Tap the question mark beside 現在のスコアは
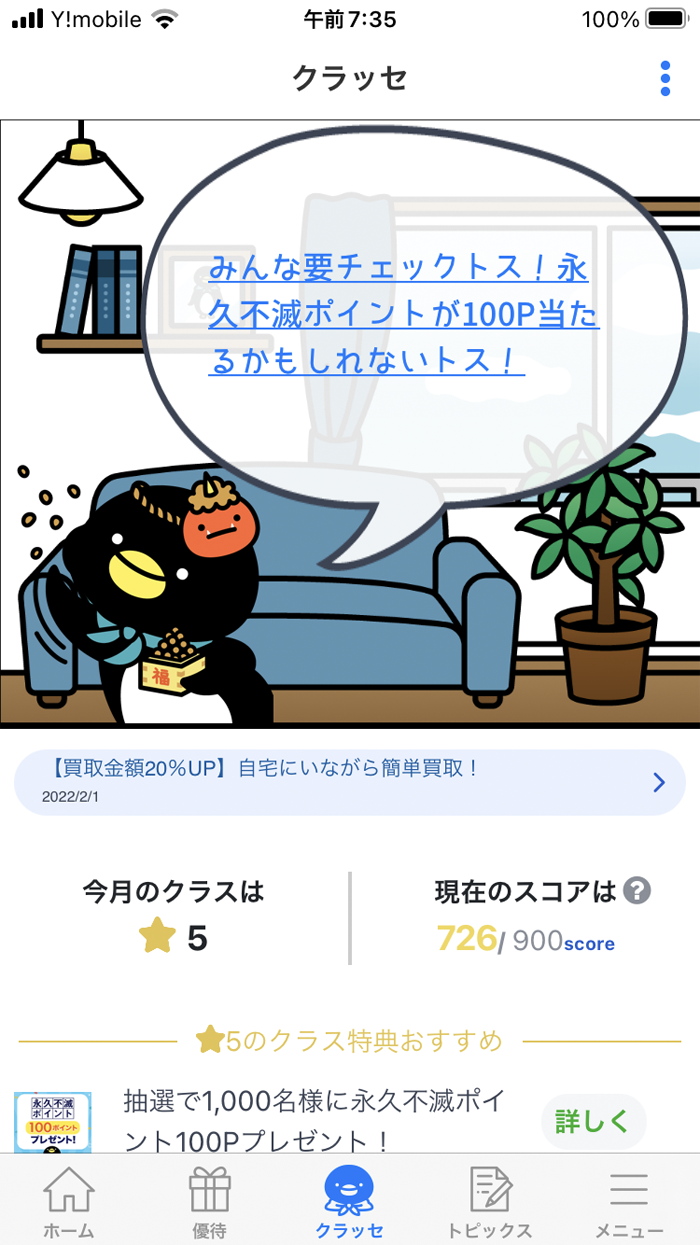This screenshot has height=1245, width=700. [x=636, y=890]
